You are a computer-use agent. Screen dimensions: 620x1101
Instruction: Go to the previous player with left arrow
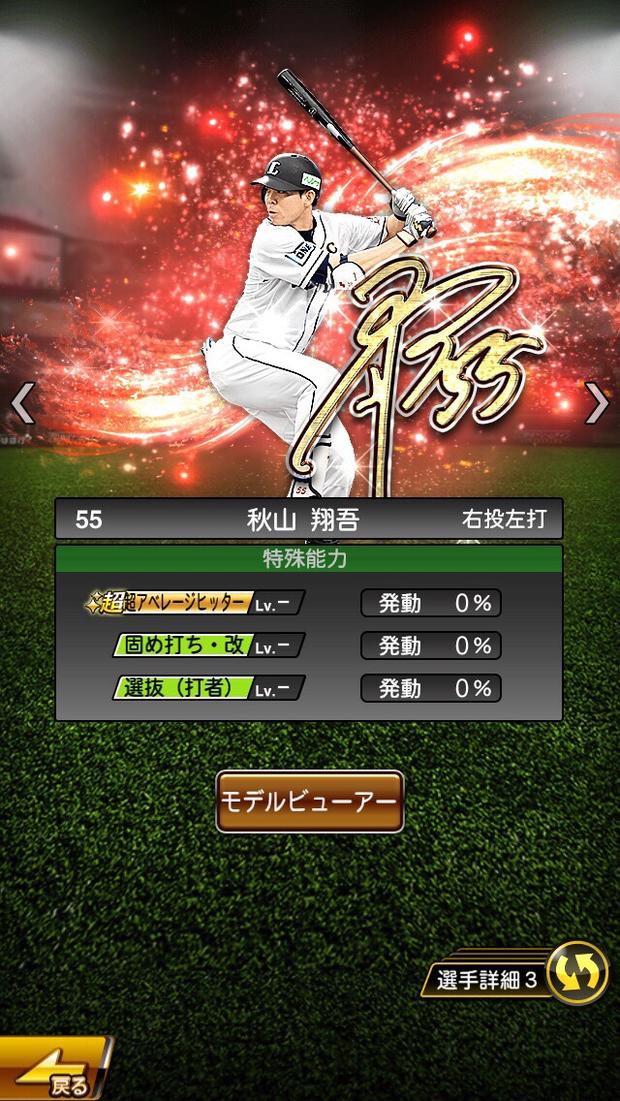22,403
